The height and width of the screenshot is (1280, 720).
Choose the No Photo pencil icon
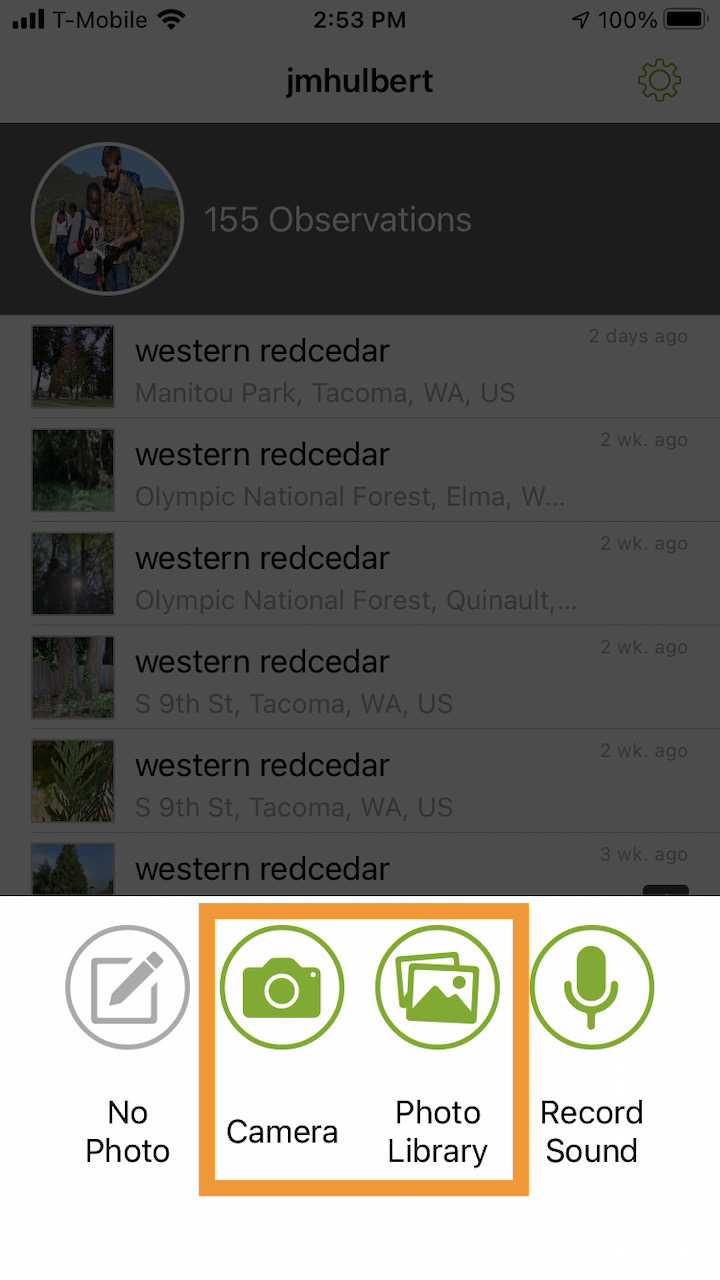point(127,986)
